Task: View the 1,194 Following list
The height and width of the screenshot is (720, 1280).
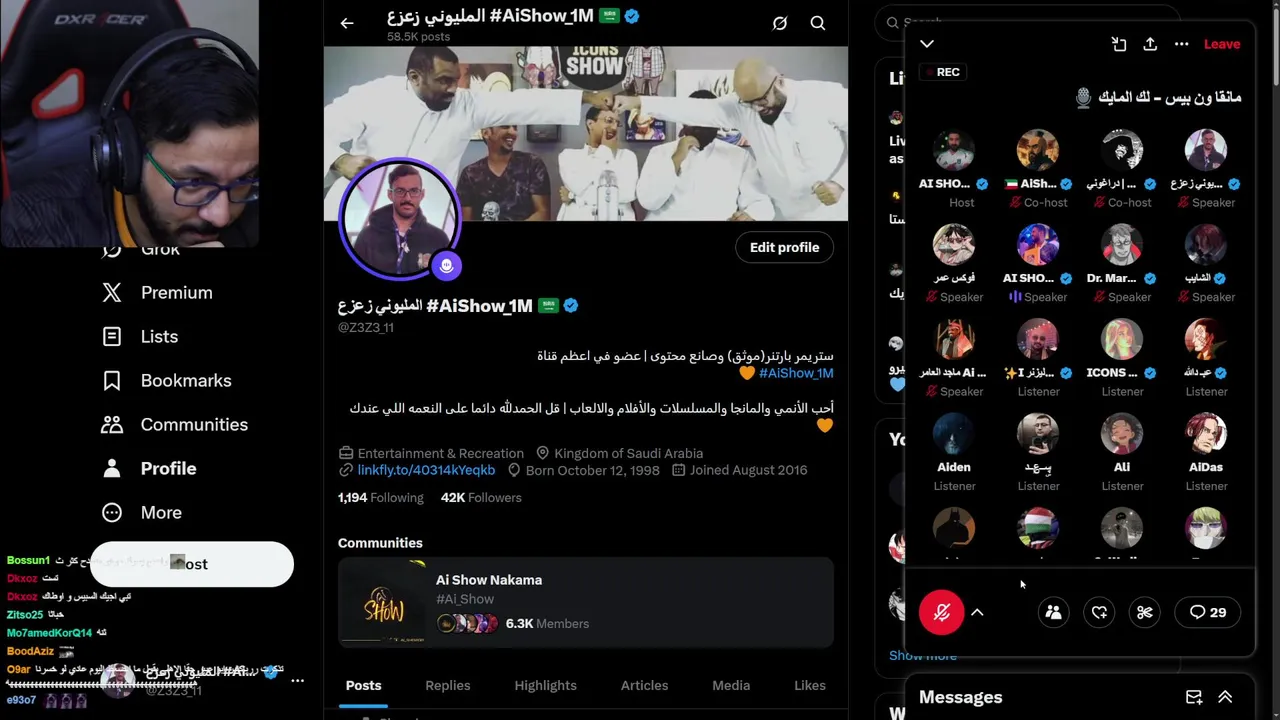Action: coord(381,497)
